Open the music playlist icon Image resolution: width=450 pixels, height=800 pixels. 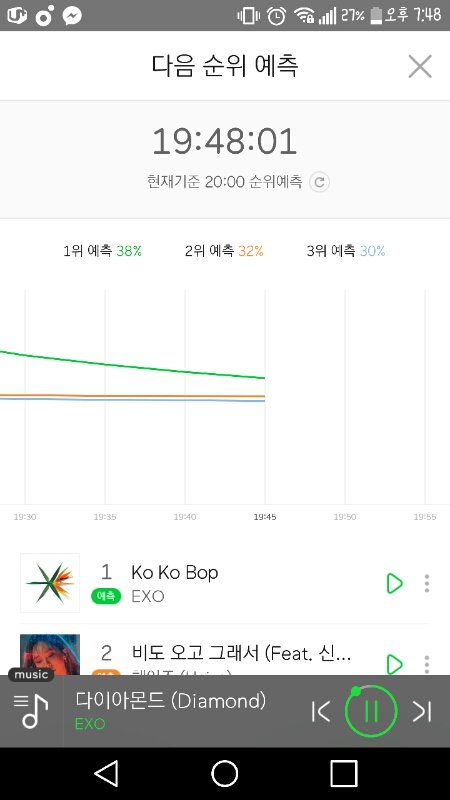tap(31, 711)
